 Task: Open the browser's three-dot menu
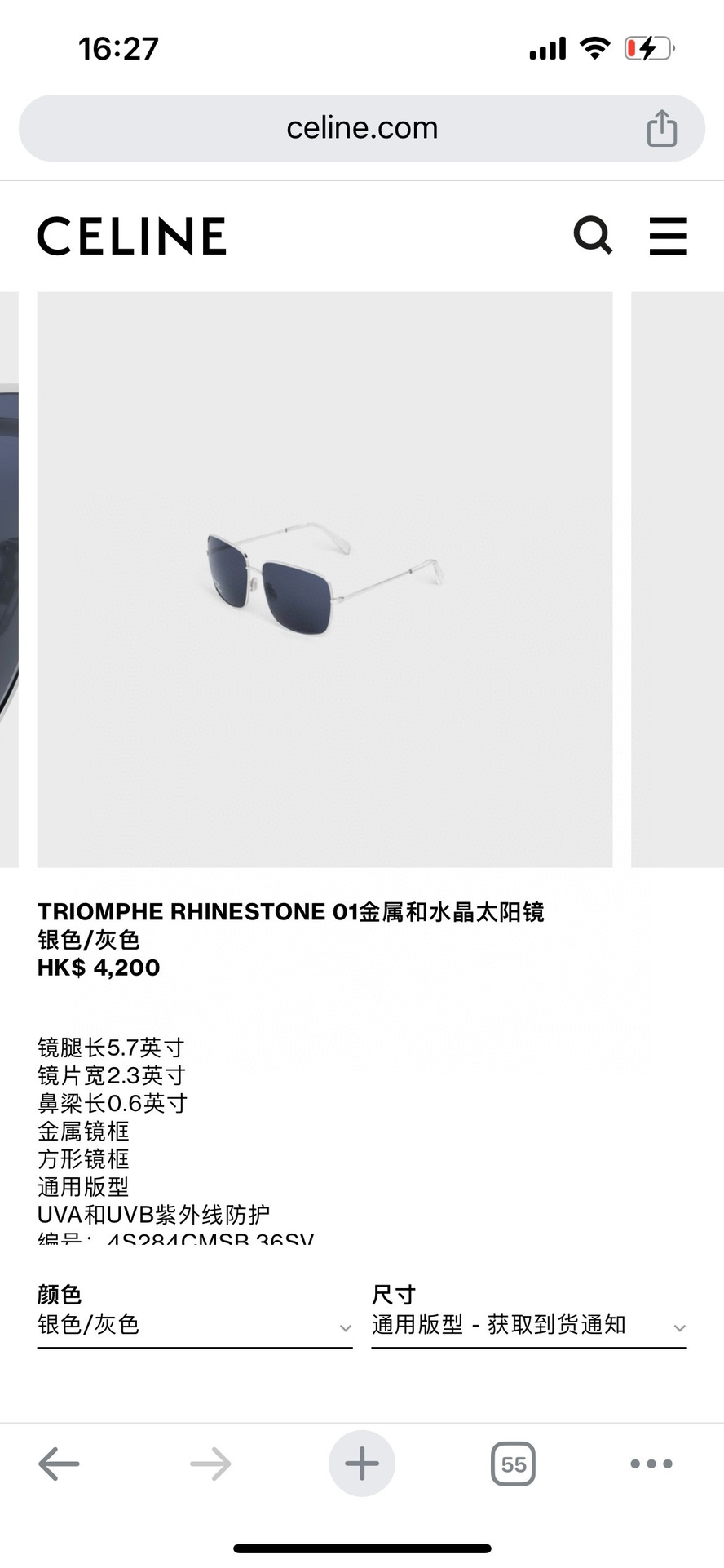tap(651, 1464)
